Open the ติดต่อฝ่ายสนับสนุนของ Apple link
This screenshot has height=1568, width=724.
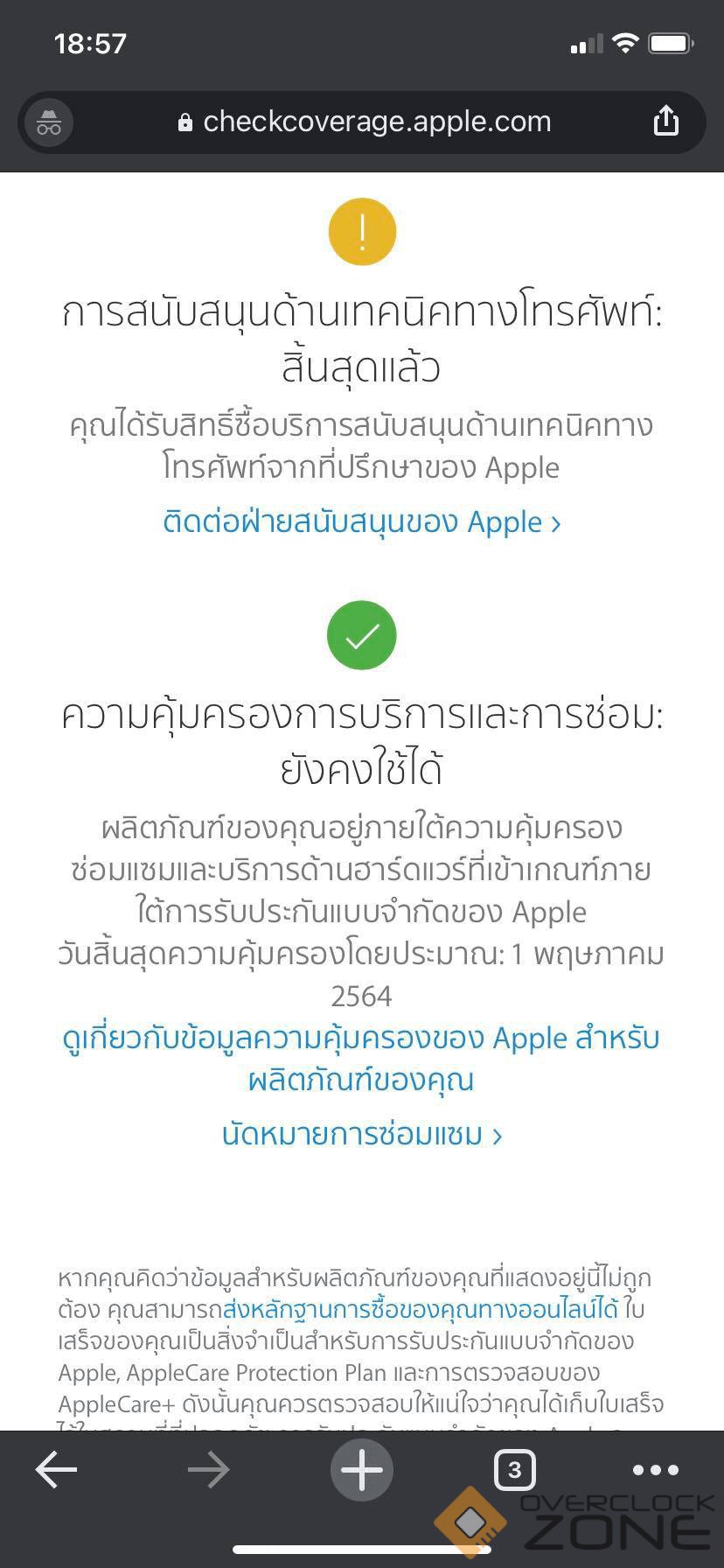click(361, 522)
